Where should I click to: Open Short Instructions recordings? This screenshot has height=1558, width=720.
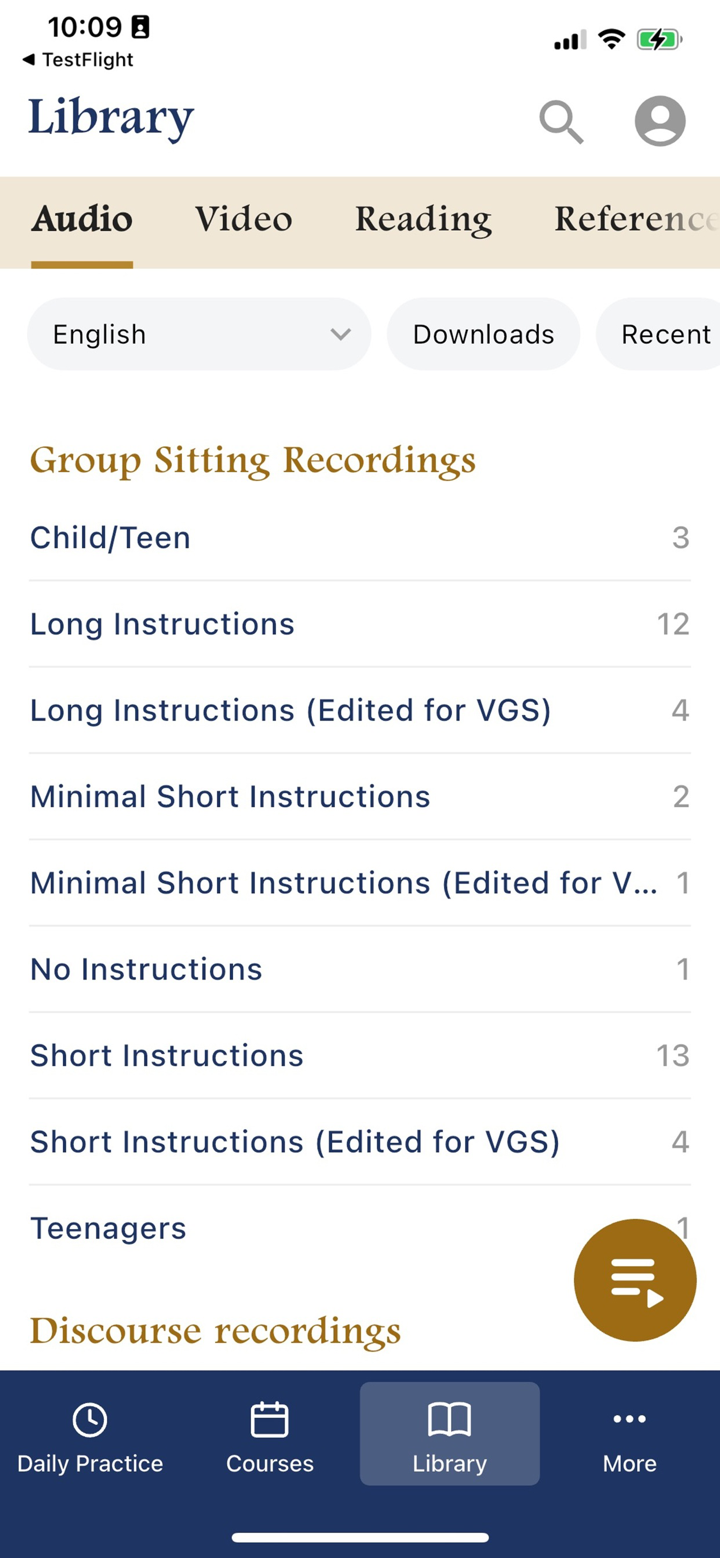point(166,1055)
